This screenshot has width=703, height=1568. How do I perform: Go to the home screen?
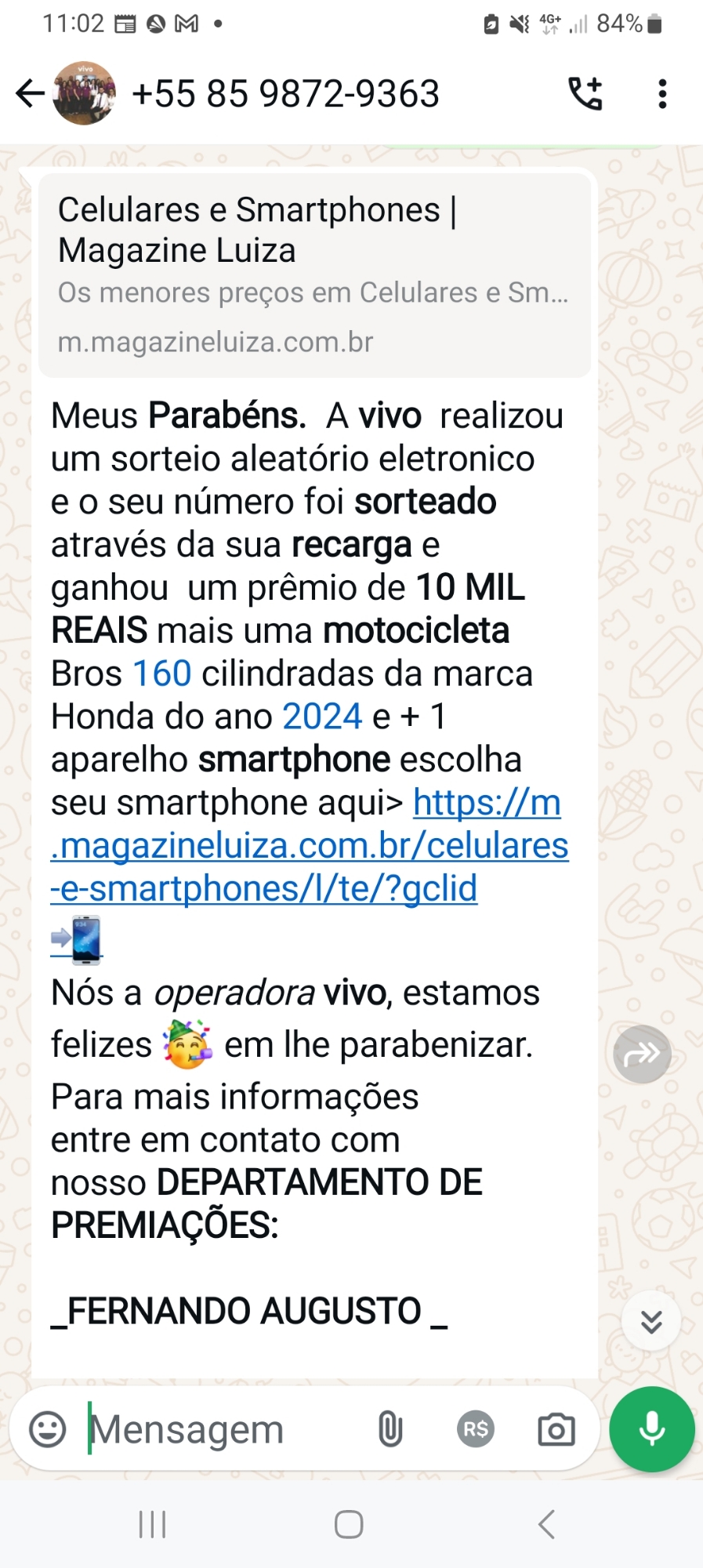pyautogui.click(x=349, y=1525)
